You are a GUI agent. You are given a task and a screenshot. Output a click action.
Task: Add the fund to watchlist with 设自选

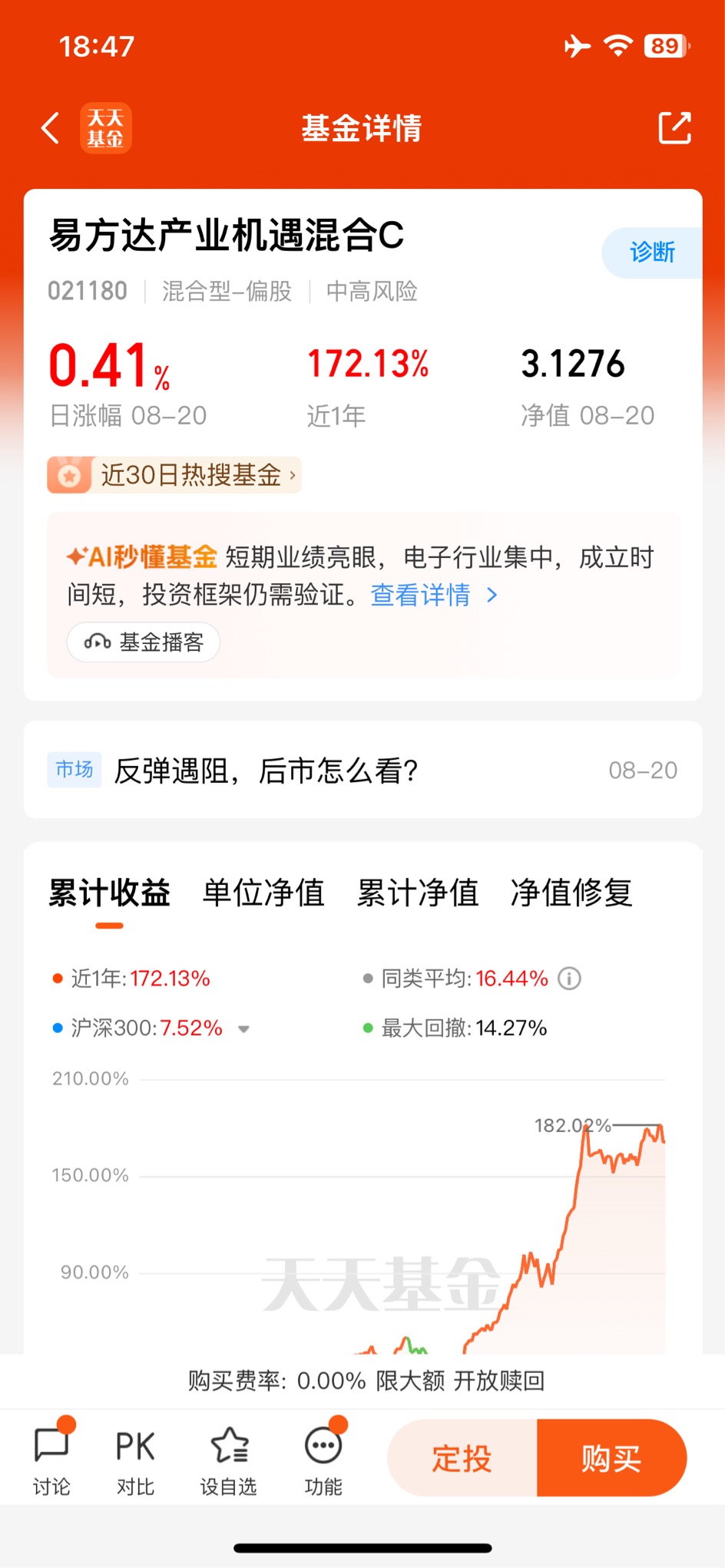click(229, 1458)
